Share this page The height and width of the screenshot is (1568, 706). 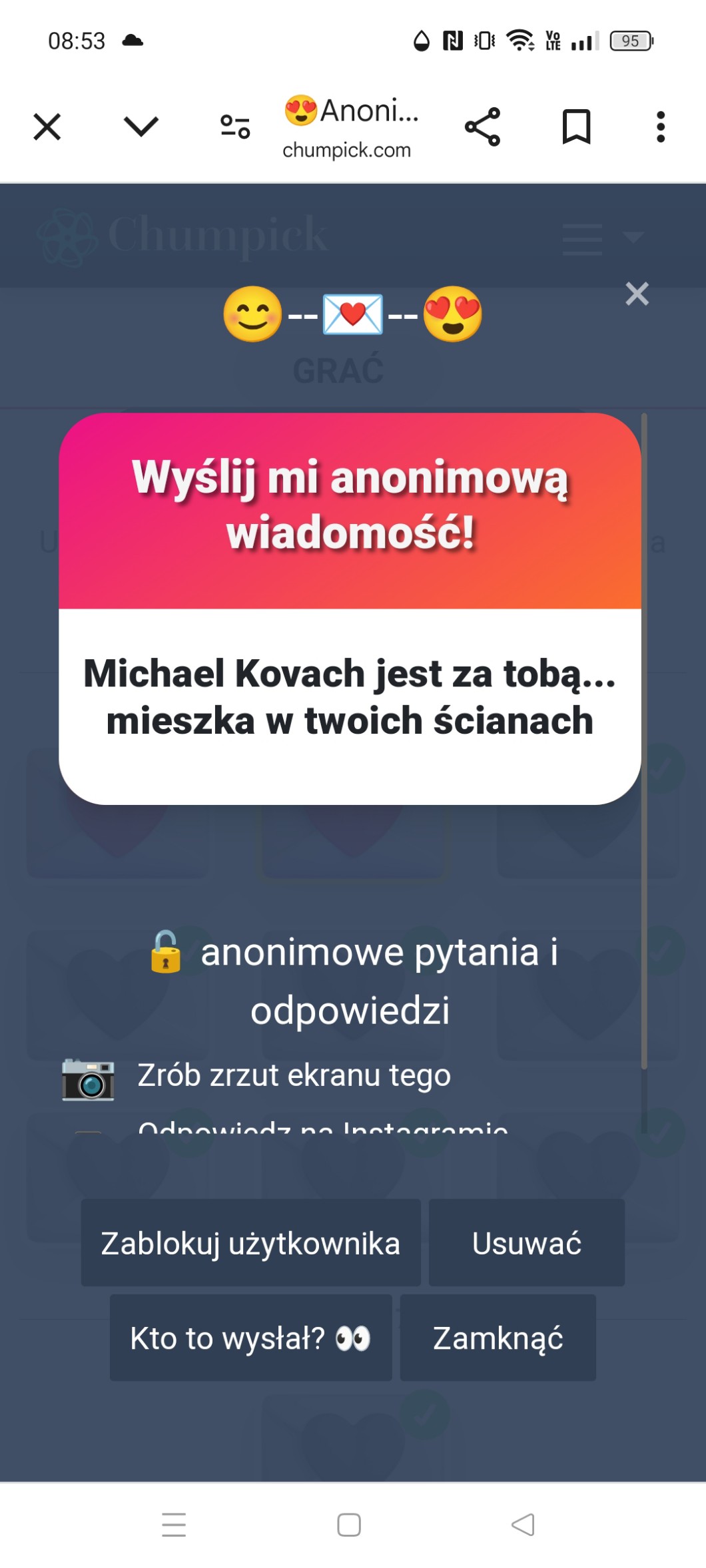point(482,127)
